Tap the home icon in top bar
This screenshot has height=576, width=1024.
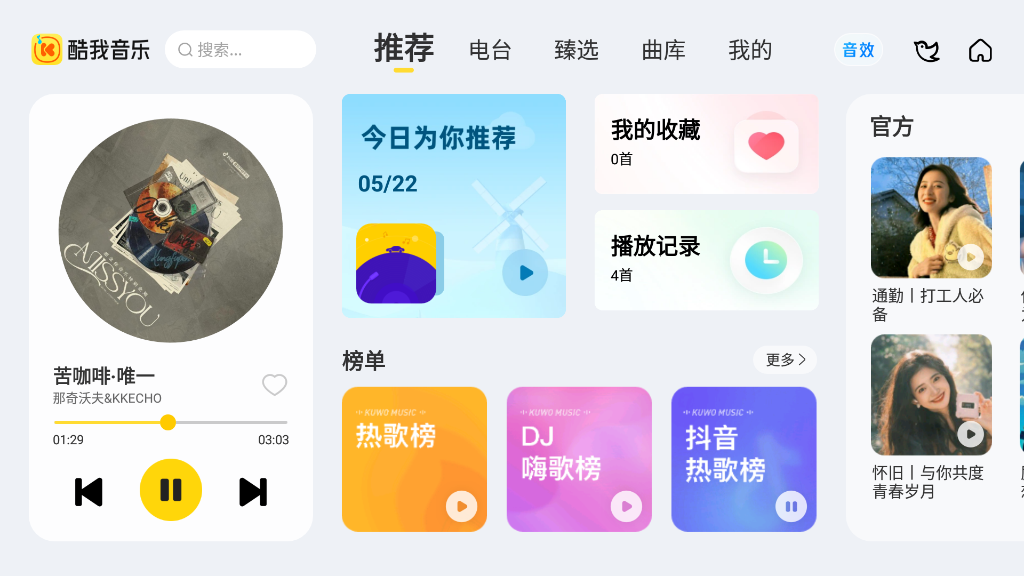coord(980,51)
